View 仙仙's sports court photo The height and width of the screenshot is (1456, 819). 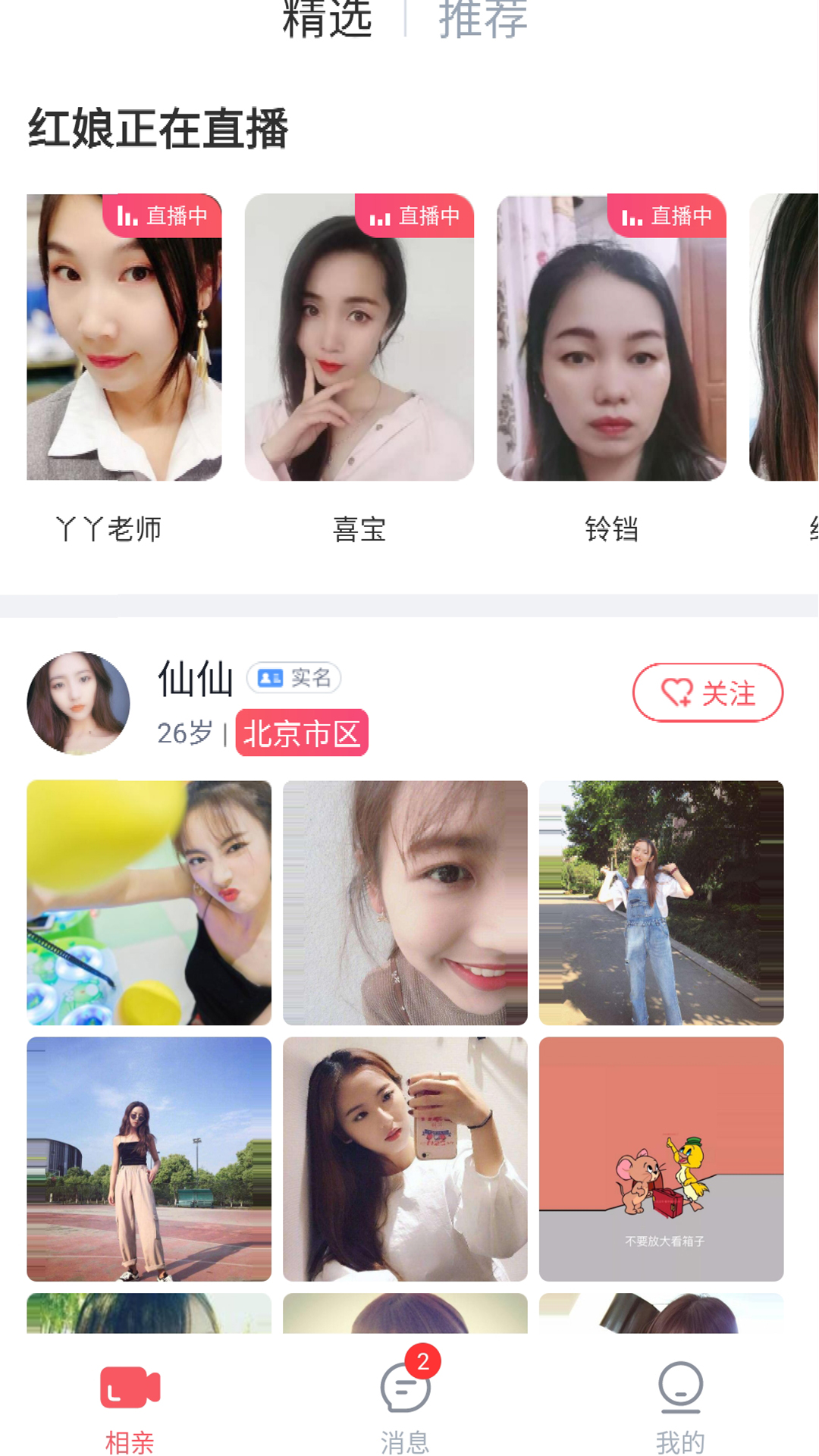149,1159
